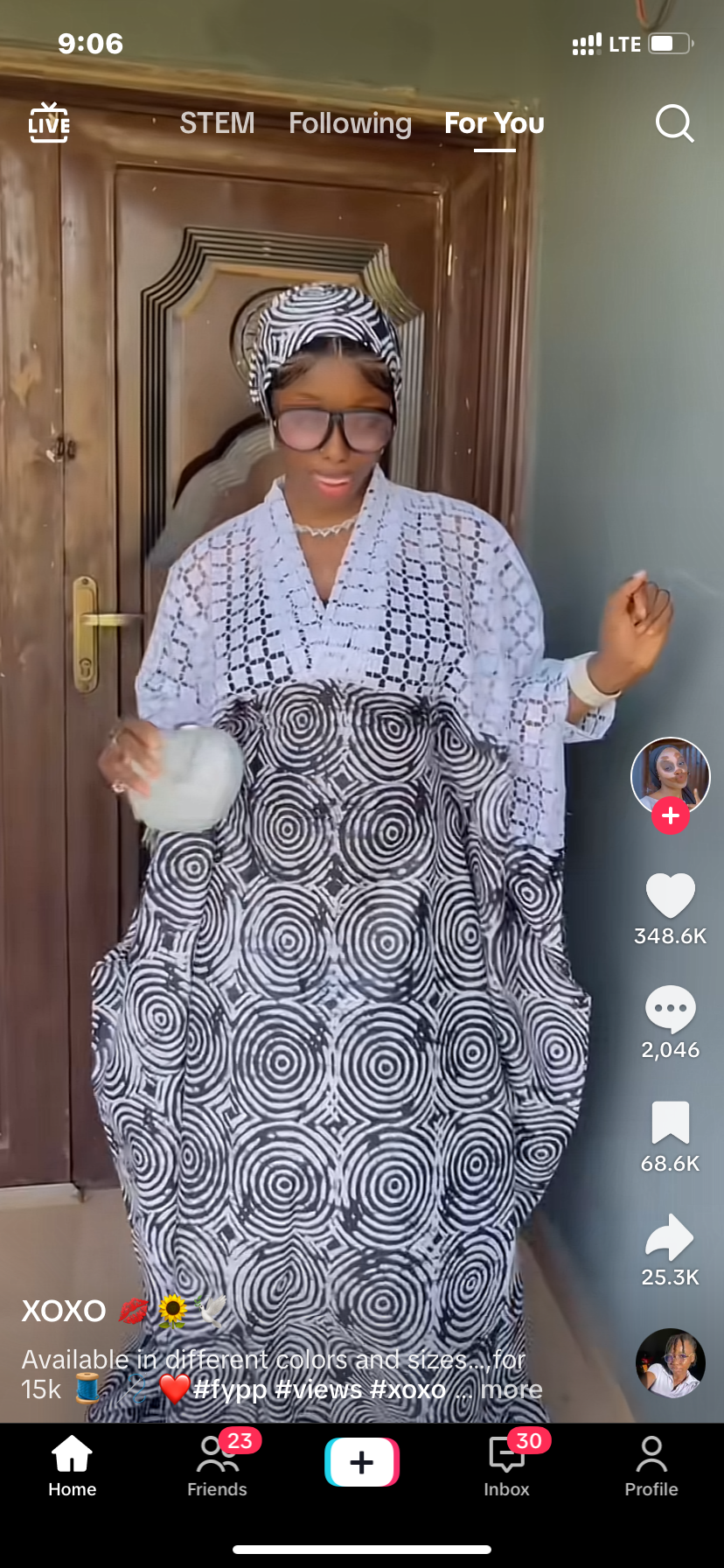Switch to the Following tab
Screen dimensions: 724x1568
coord(350,123)
